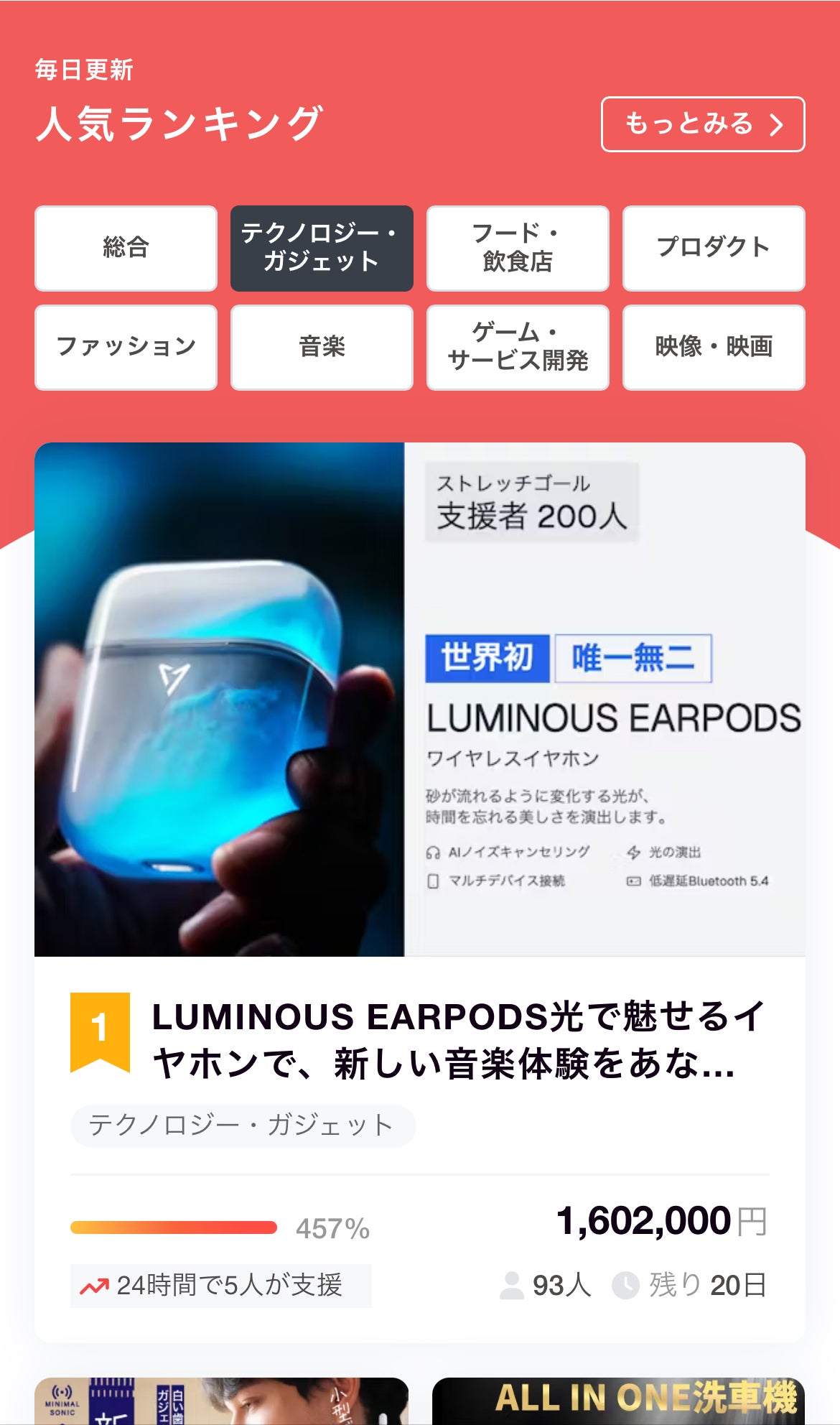Open the ALL IN ONE洗車機 project thumbnail
Image resolution: width=840 pixels, height=1425 pixels.
point(618,1401)
